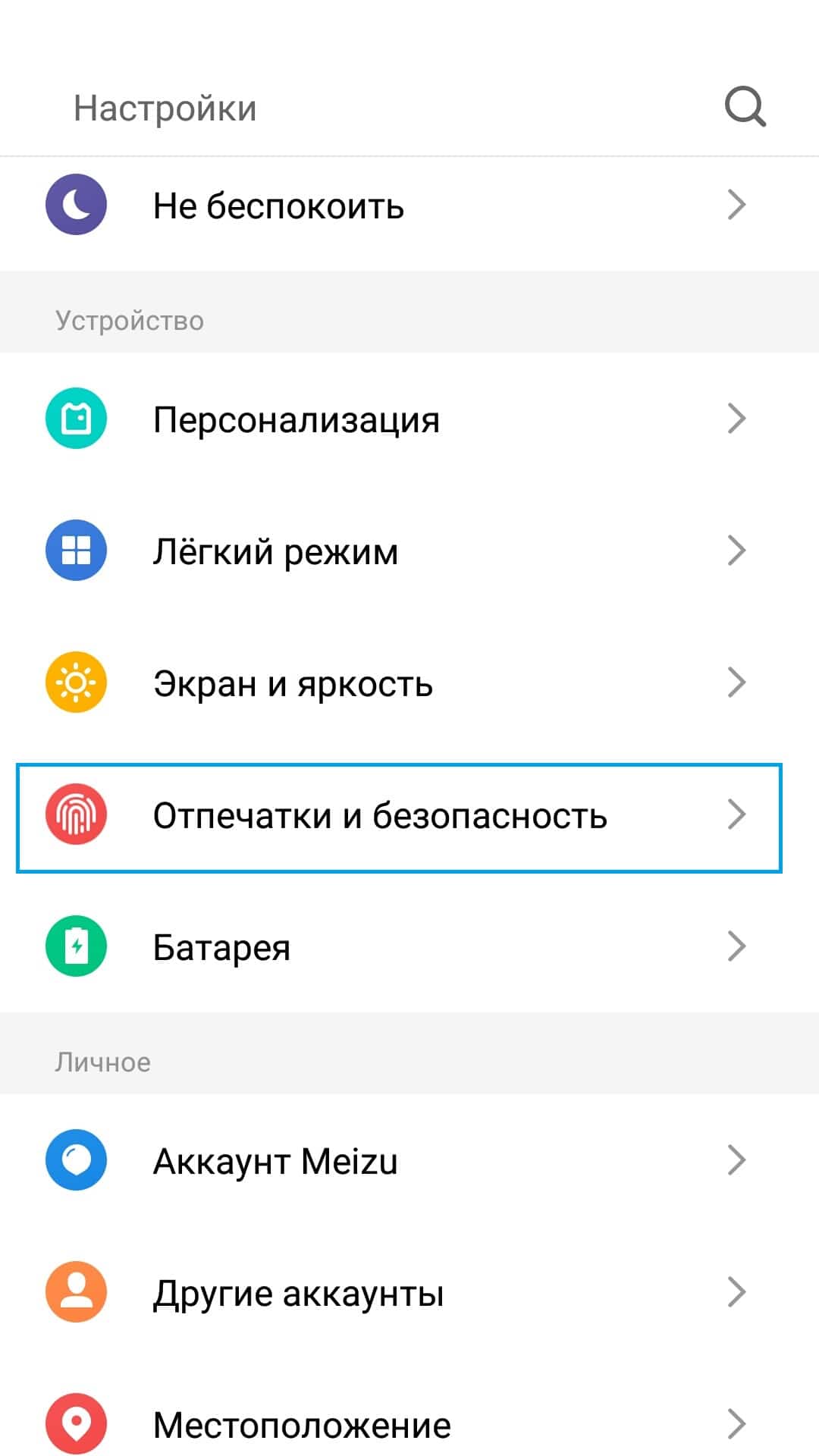
Task: Go to Персонализация
Action: coord(394,419)
